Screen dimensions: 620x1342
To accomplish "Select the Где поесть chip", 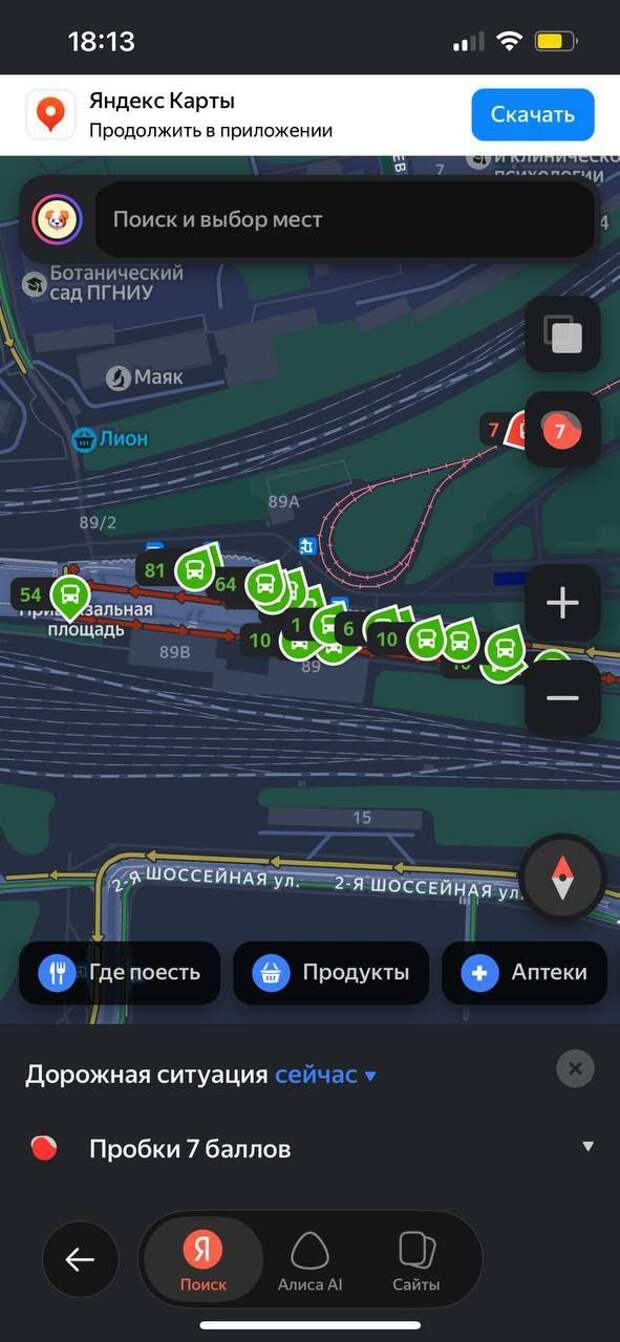I will pyautogui.click(x=120, y=972).
